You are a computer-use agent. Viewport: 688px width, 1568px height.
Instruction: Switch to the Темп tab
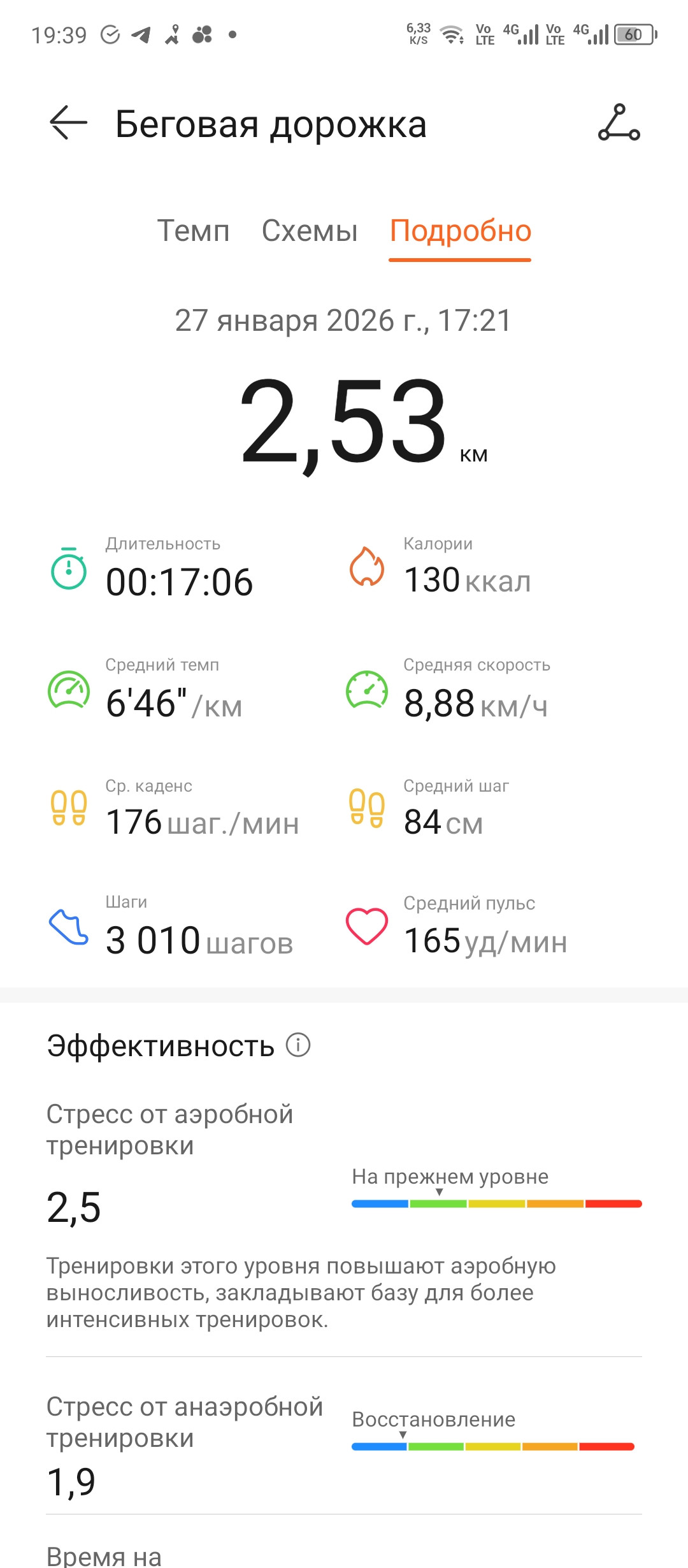[x=193, y=231]
